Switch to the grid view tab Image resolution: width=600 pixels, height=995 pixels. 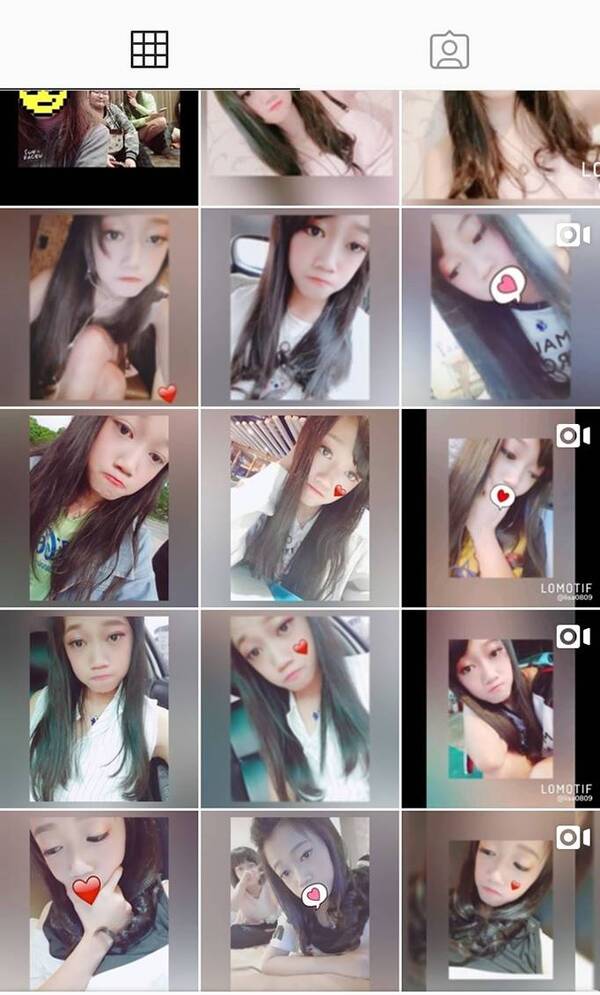coord(150,49)
